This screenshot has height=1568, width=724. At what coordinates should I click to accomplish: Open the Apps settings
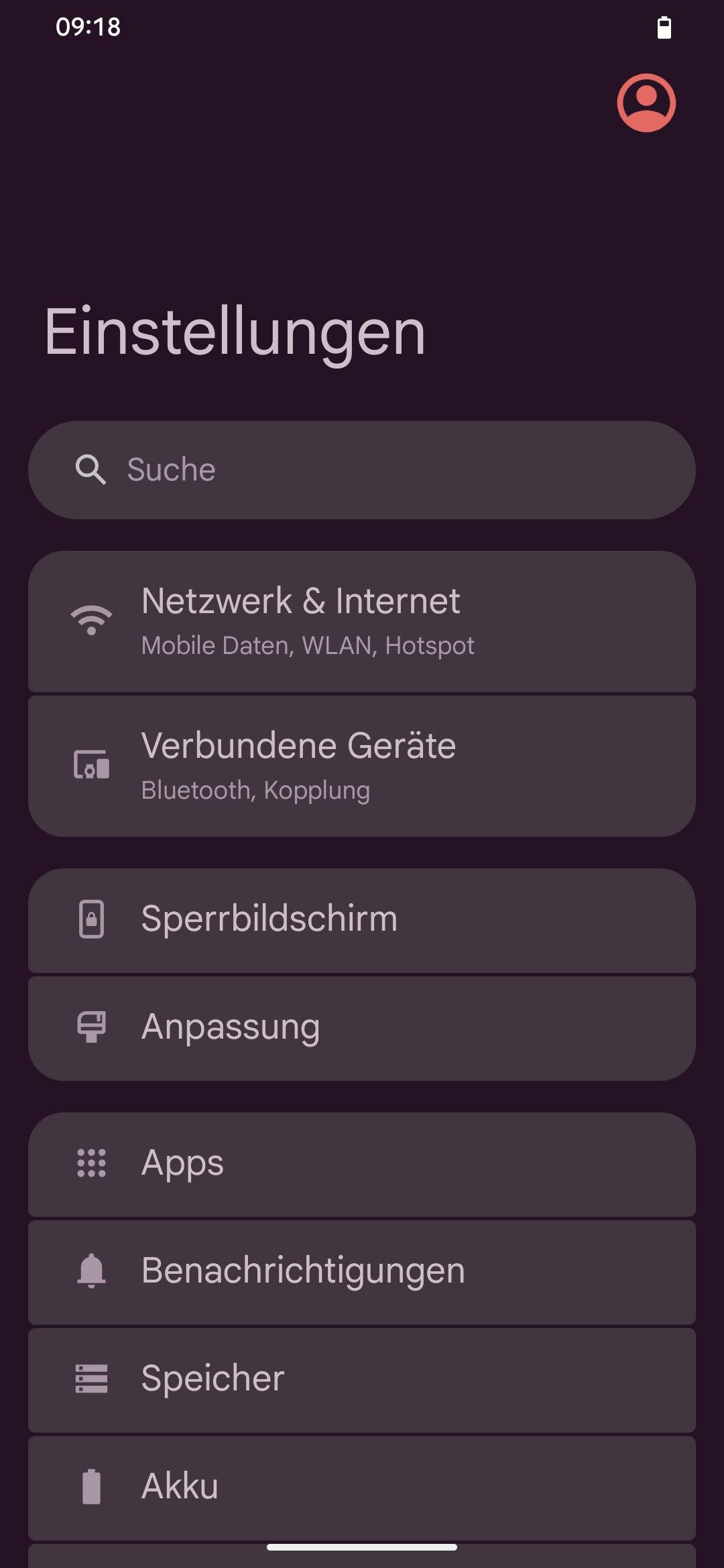362,1164
